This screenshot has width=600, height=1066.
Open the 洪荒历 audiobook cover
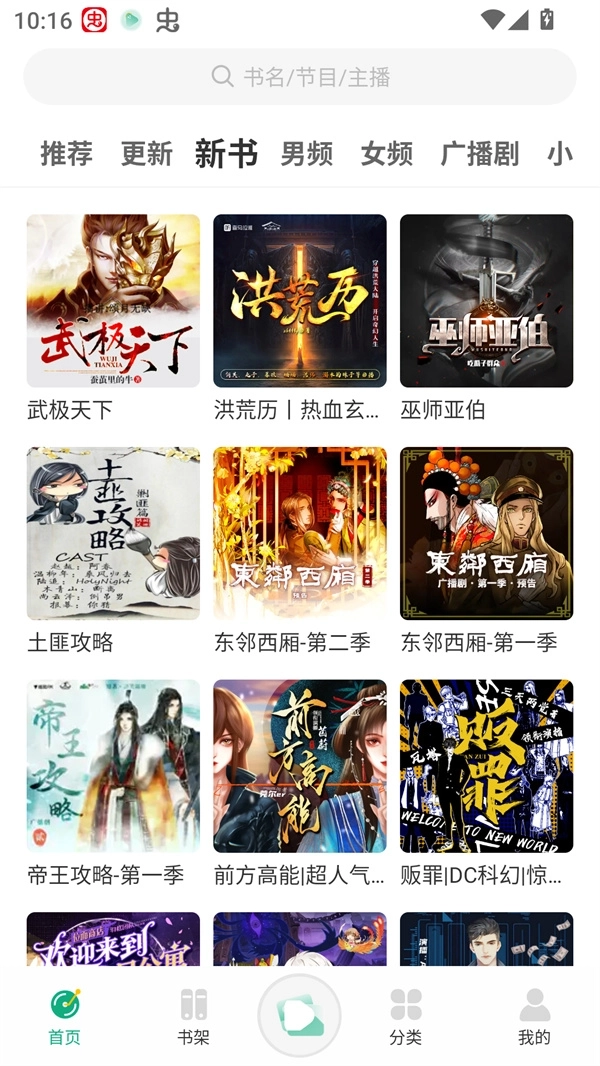click(300, 301)
